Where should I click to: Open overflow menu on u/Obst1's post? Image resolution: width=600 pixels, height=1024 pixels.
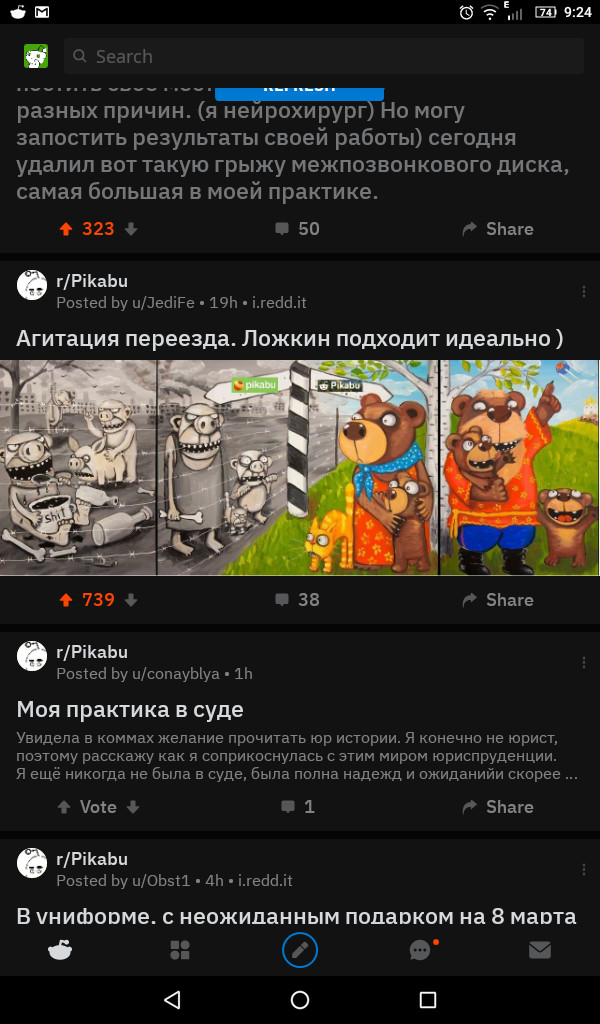coord(584,870)
